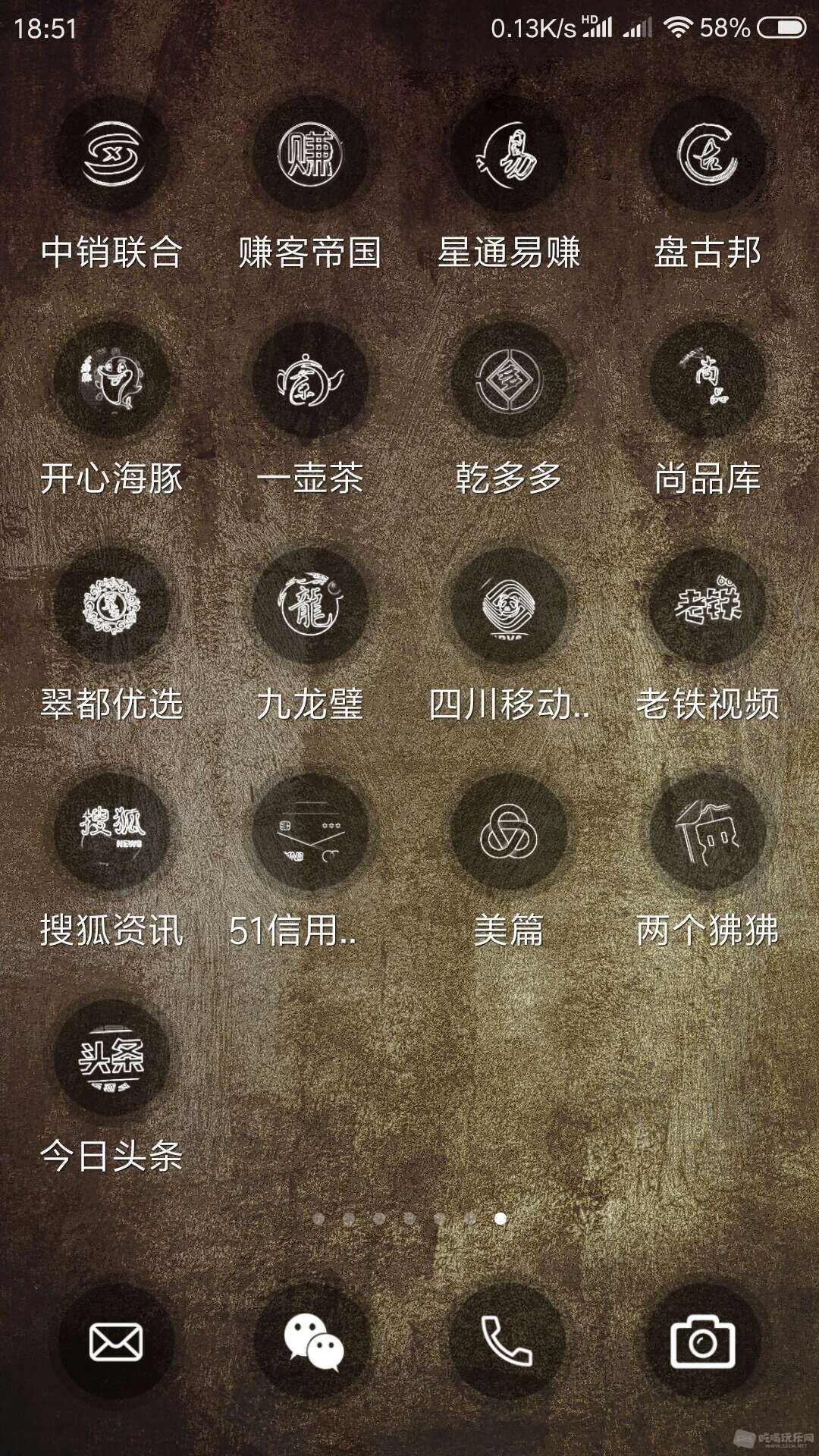Image resolution: width=819 pixels, height=1456 pixels.
Task: Launch the 51信用 app
Action: [x=309, y=831]
